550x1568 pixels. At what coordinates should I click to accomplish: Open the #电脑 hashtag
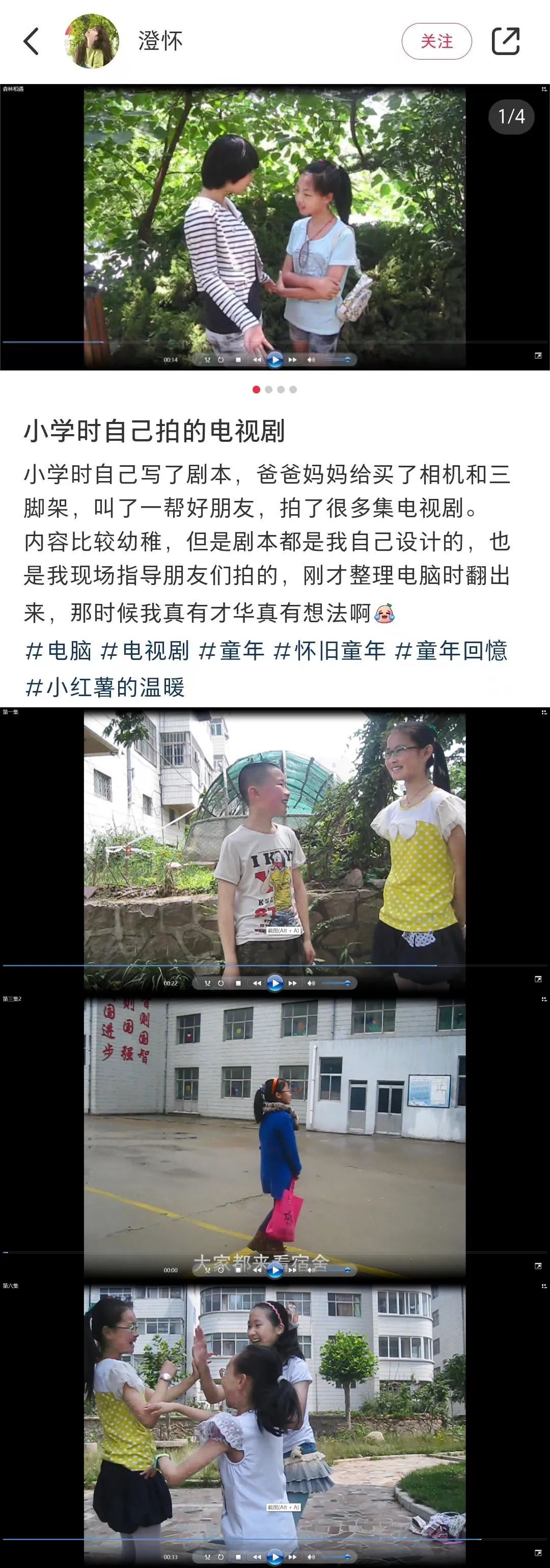pyautogui.click(x=59, y=651)
